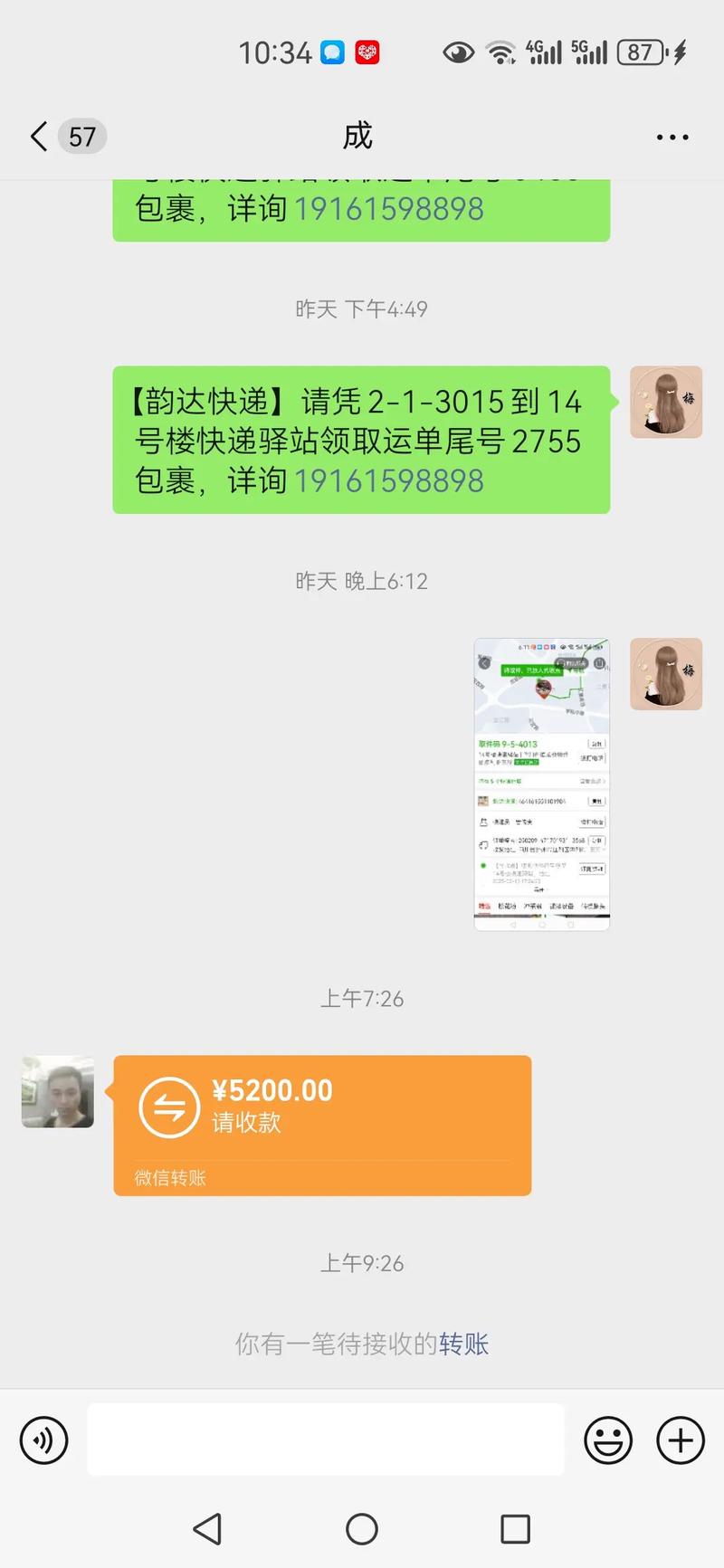Tap the blue 转账 link
This screenshot has height=1568, width=724.
463,1344
